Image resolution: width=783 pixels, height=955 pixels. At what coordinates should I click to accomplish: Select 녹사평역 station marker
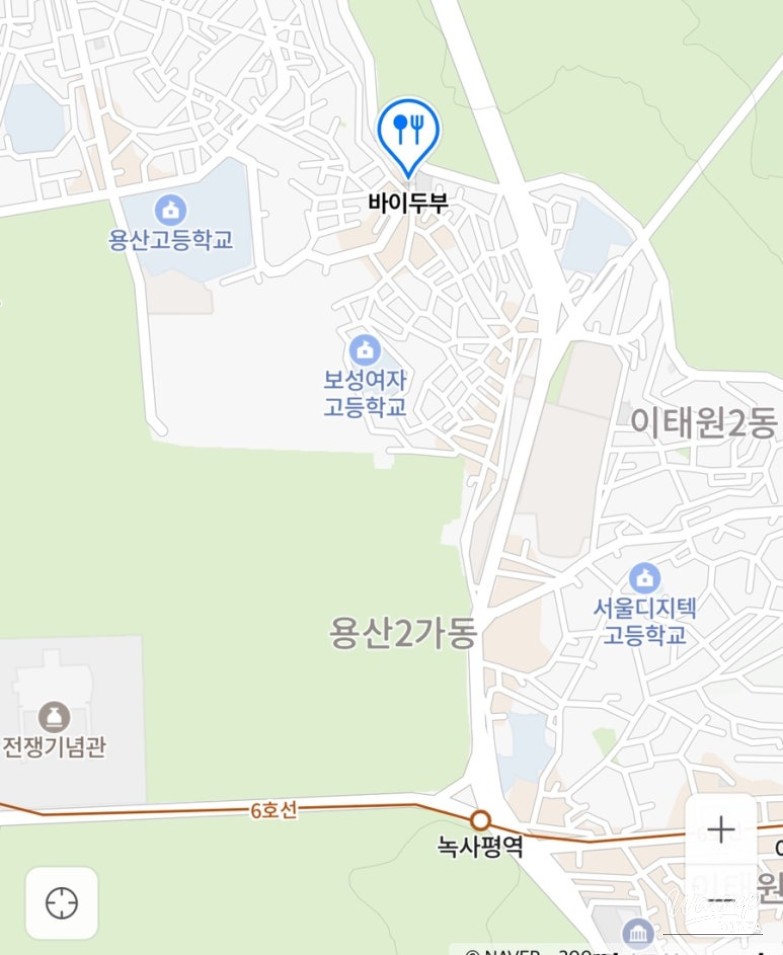tap(481, 821)
